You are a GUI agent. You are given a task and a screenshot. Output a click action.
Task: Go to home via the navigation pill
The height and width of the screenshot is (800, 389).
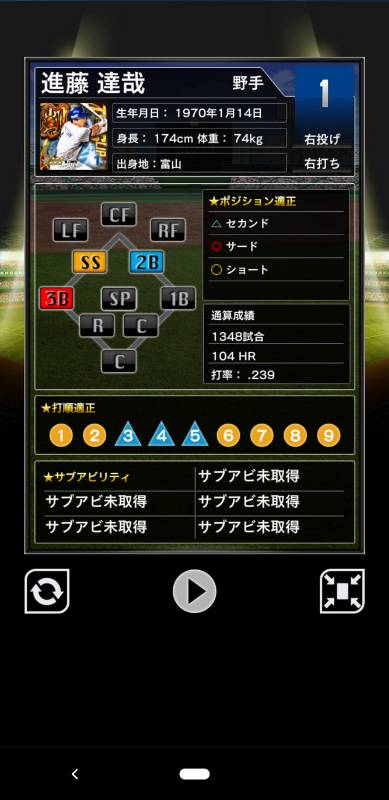[x=194, y=774]
